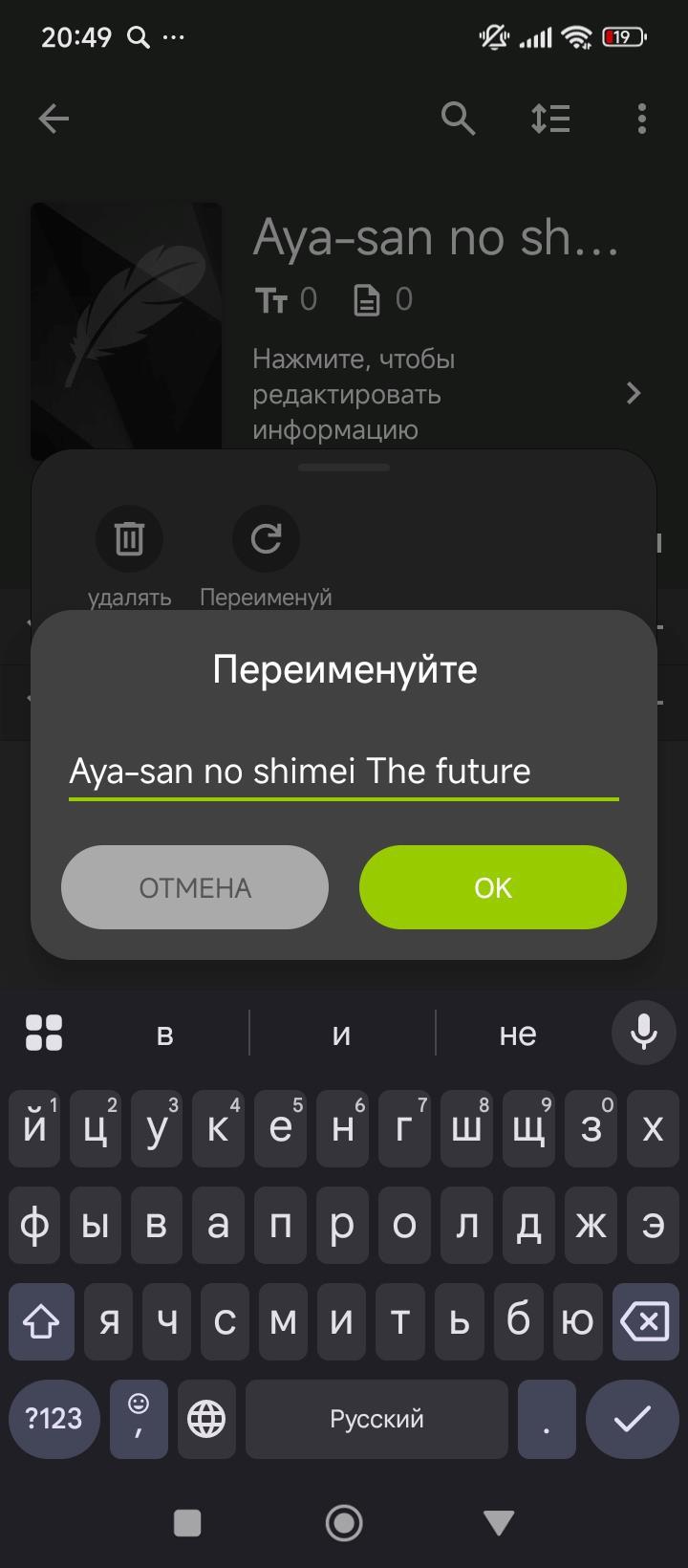This screenshot has height=1568, width=688.
Task: Go home via navigation bar circle
Action: pos(344,1522)
